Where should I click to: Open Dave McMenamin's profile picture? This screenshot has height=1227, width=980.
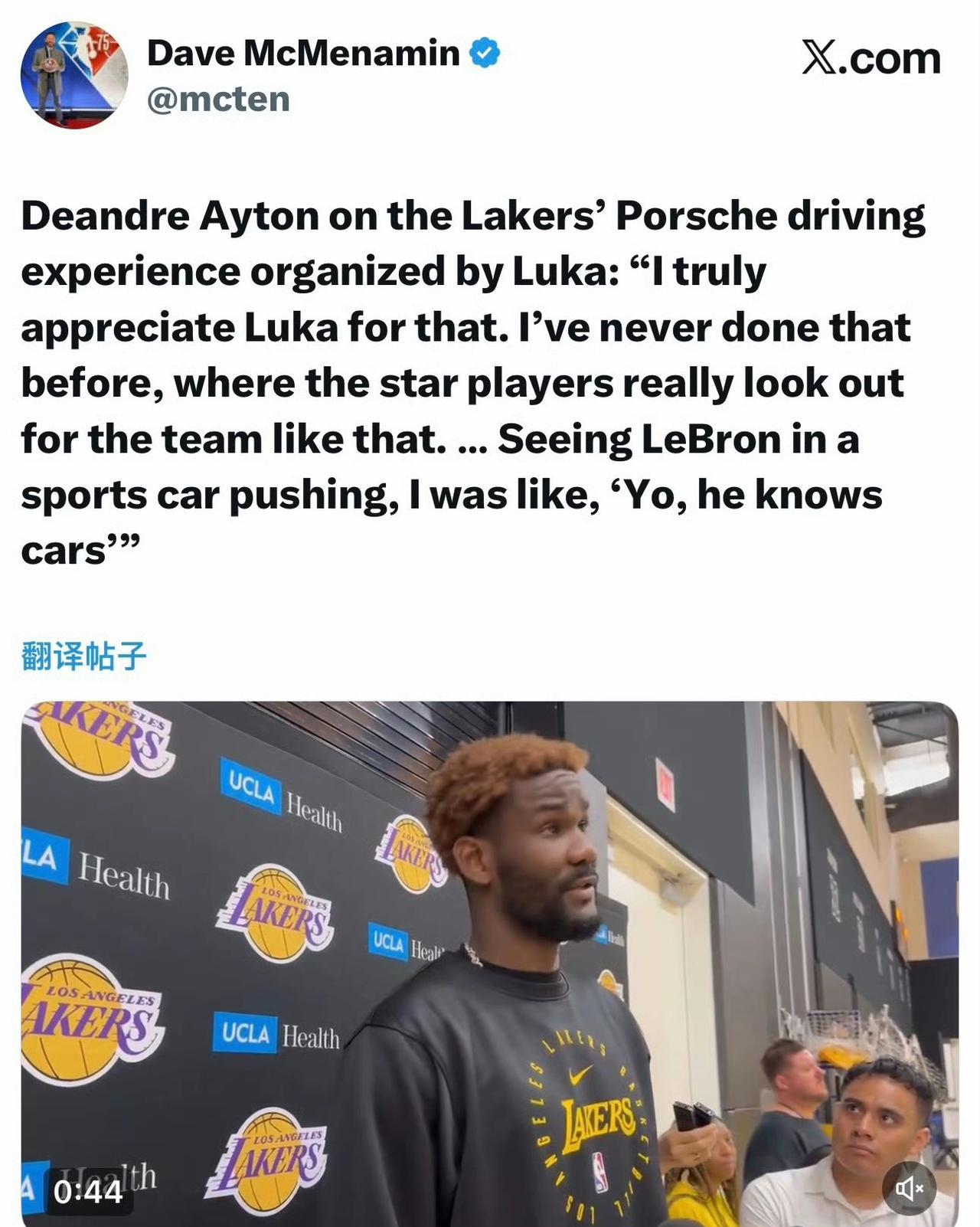click(74, 74)
